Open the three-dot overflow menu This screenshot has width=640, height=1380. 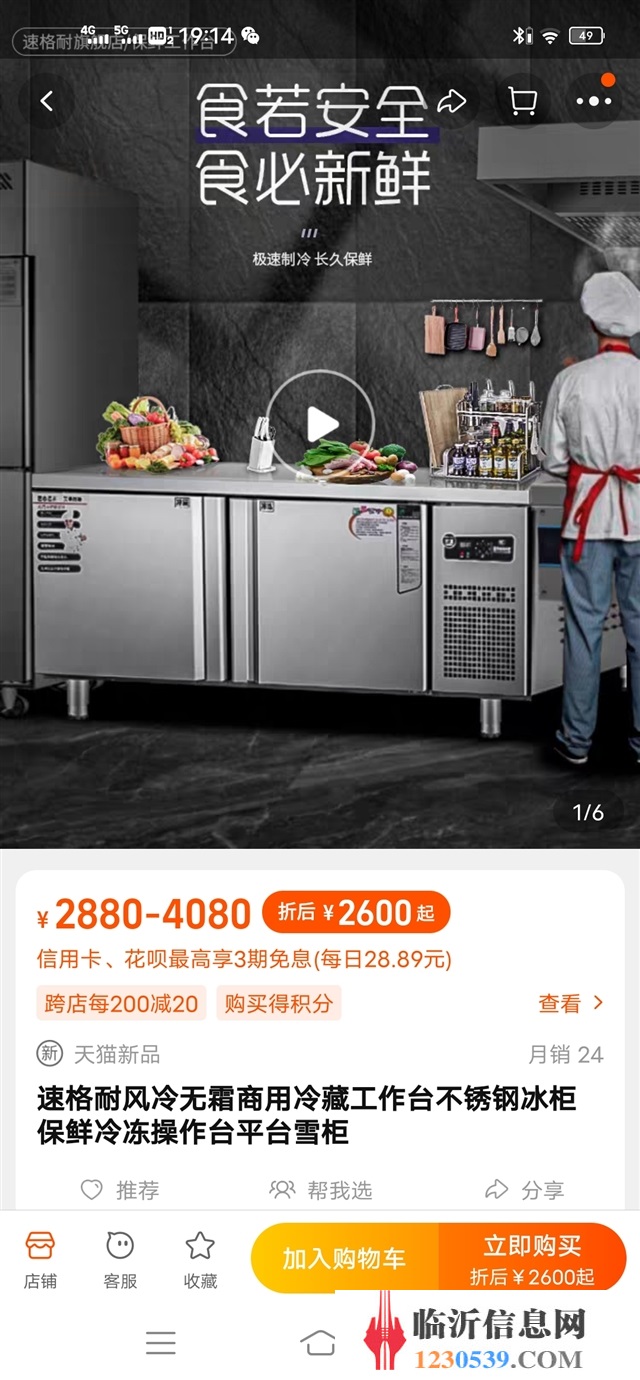(x=593, y=101)
